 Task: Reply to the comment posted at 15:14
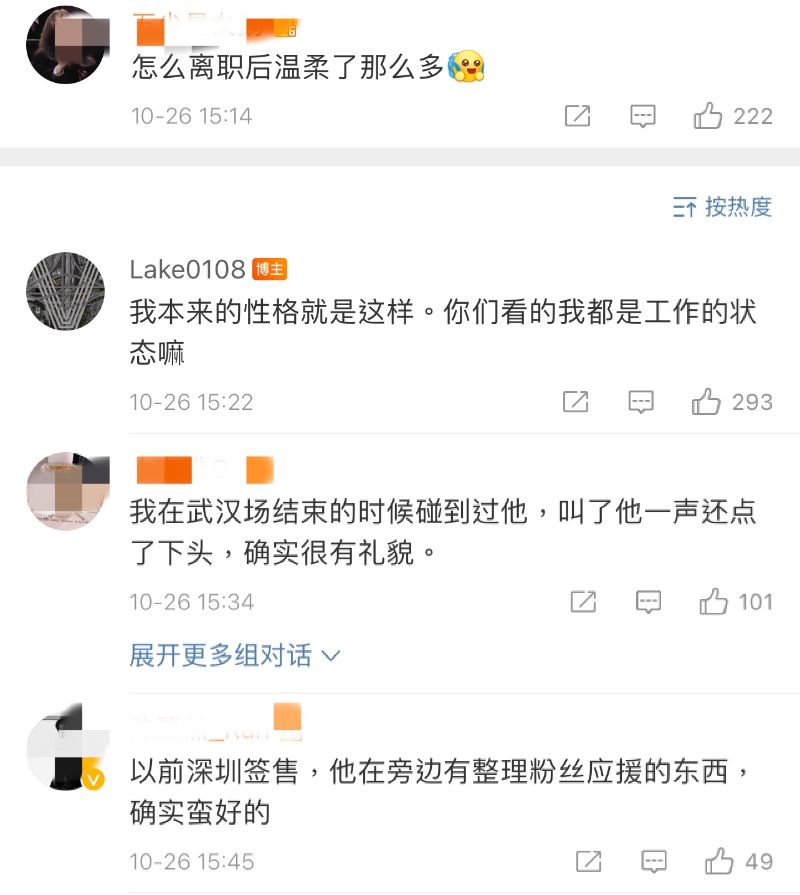pyautogui.click(x=643, y=116)
